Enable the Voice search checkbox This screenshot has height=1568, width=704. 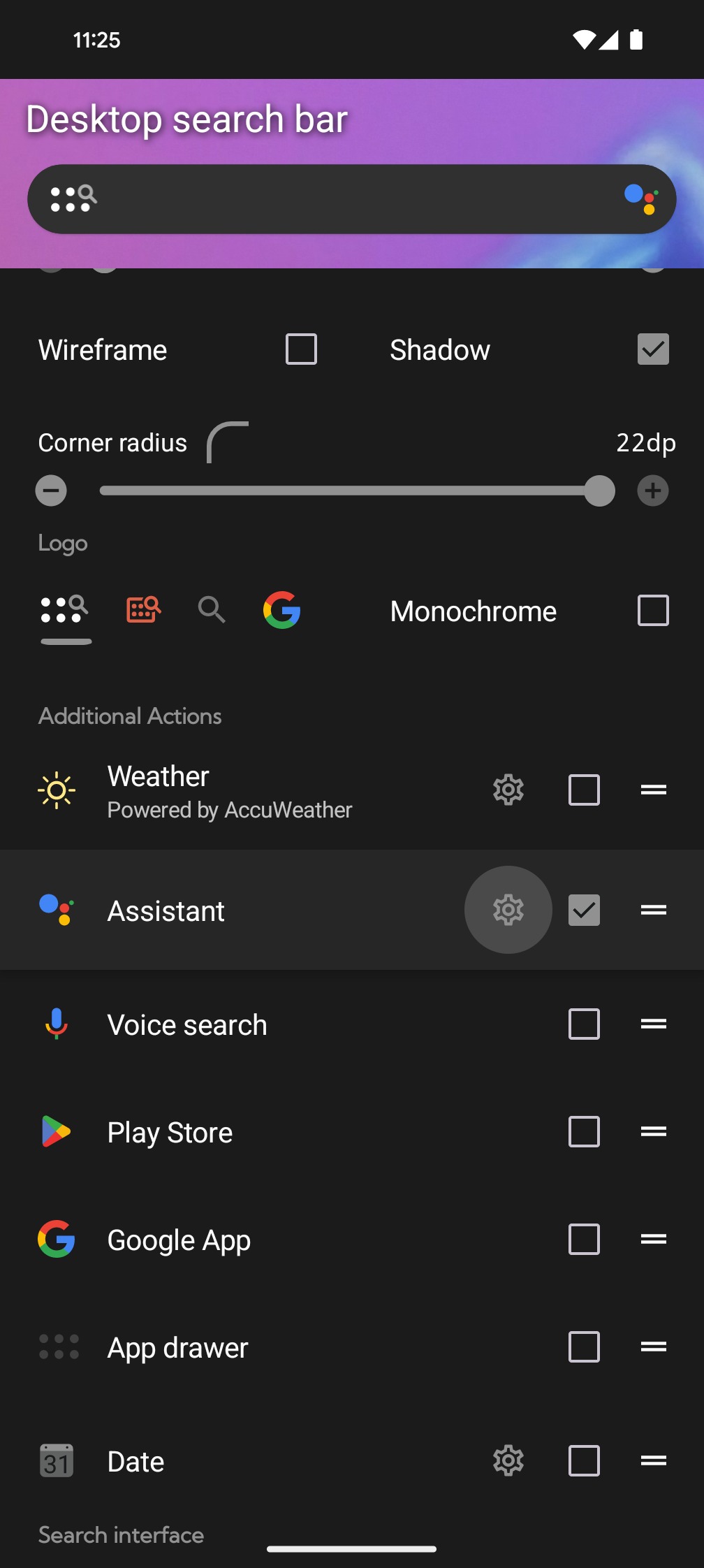tap(584, 1024)
